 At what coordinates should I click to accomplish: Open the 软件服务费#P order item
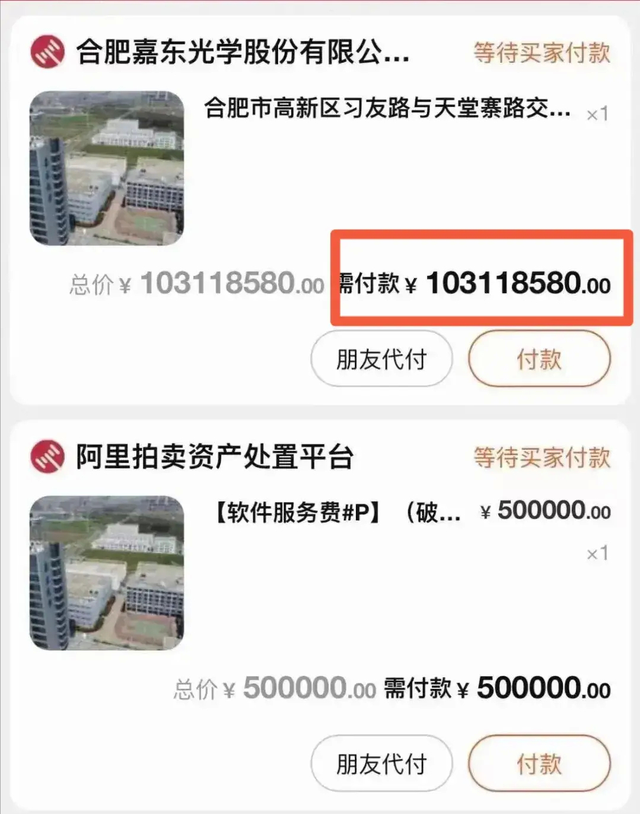pos(338,513)
